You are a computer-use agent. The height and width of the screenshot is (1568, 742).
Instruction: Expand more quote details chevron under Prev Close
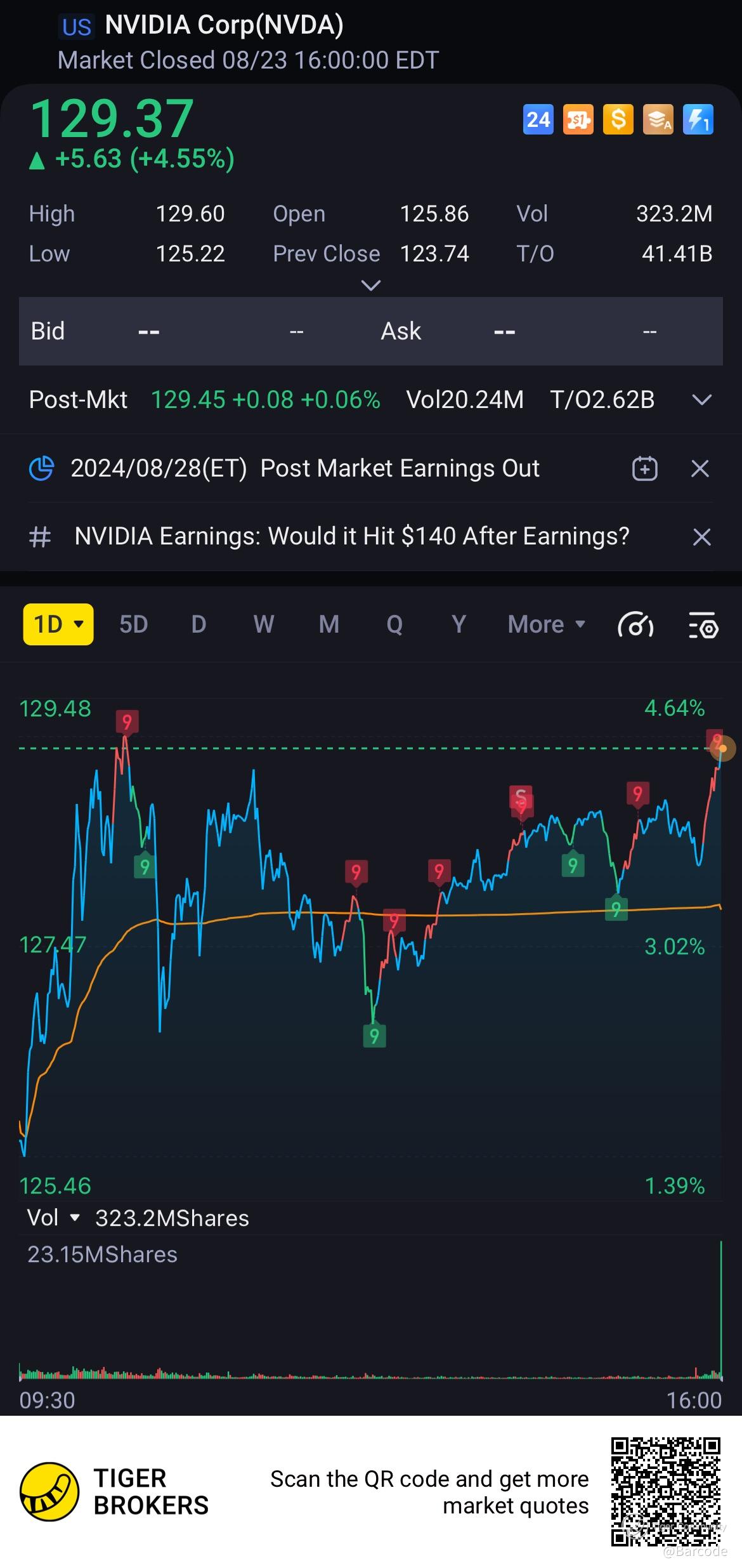pos(370,286)
